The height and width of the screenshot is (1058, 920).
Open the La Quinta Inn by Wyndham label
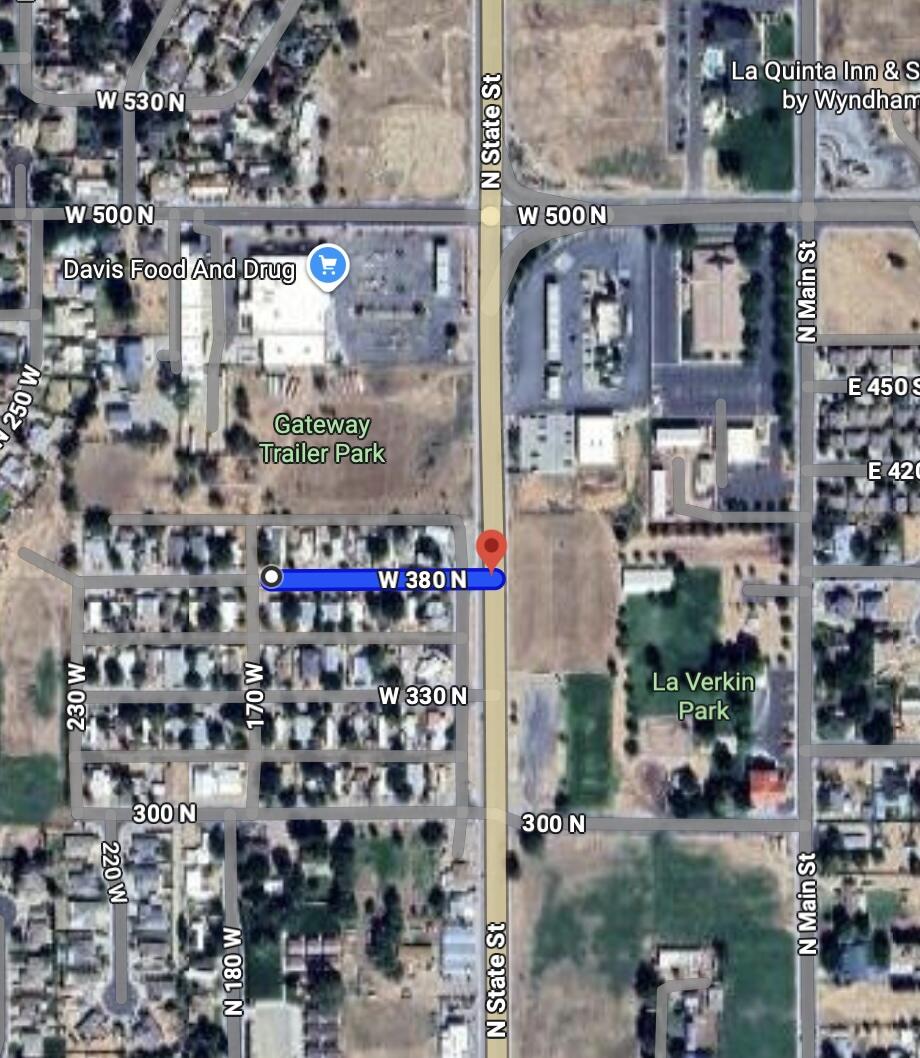pyautogui.click(x=824, y=85)
